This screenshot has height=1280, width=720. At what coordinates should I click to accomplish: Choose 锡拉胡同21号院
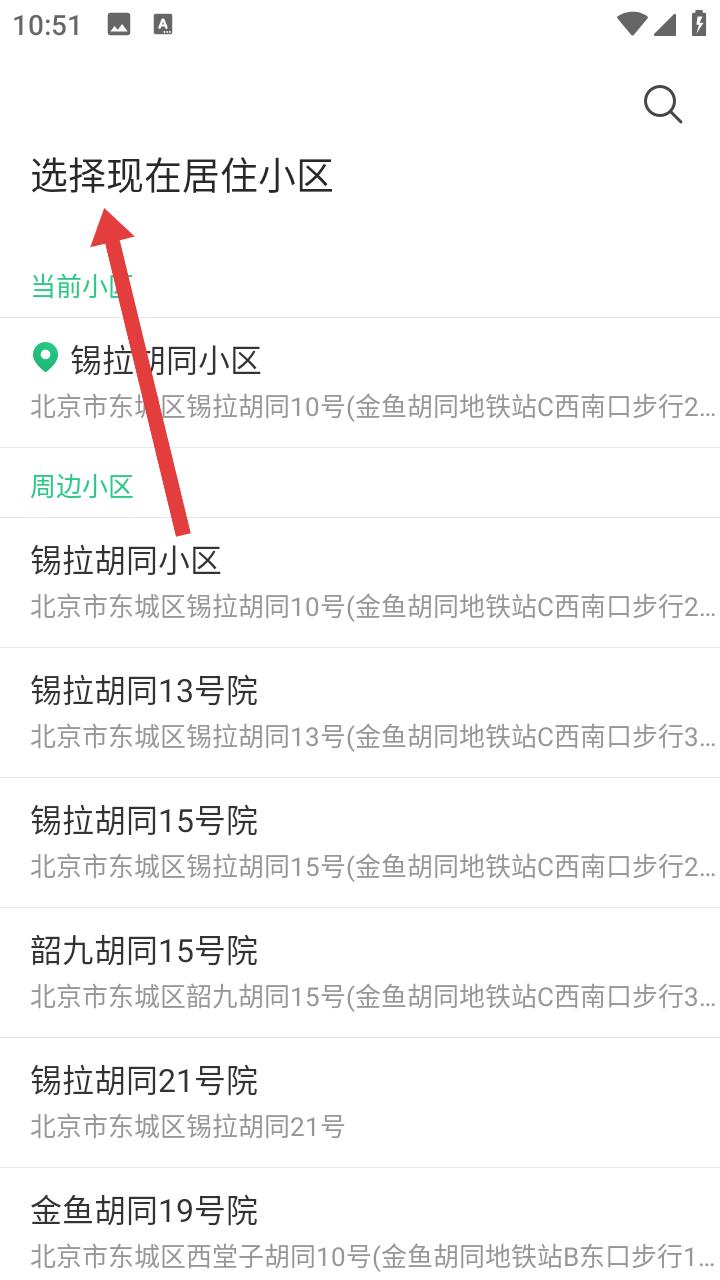[x=360, y=1102]
